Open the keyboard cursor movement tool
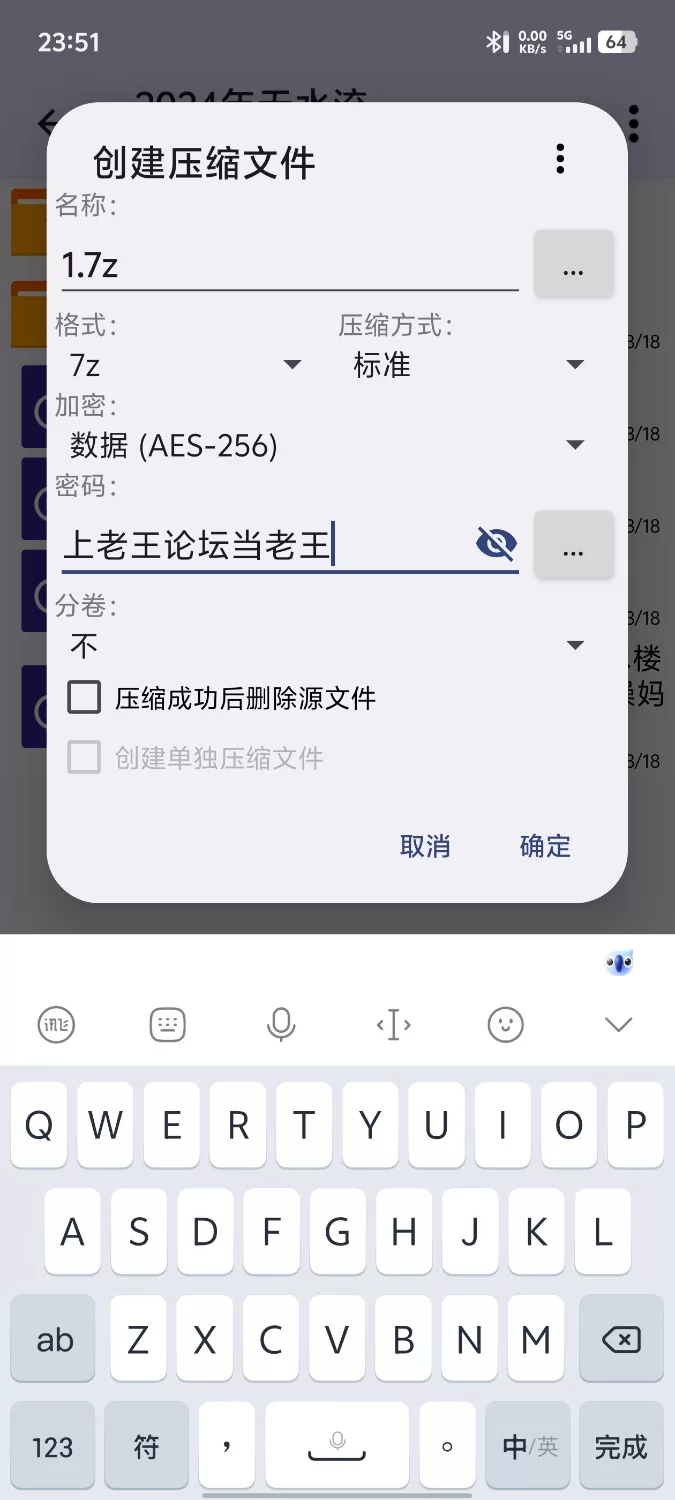This screenshot has width=675, height=1500. pos(393,1024)
